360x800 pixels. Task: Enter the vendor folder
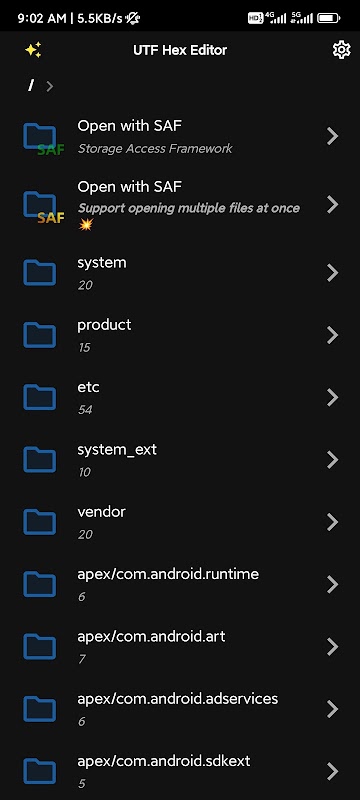[180, 522]
